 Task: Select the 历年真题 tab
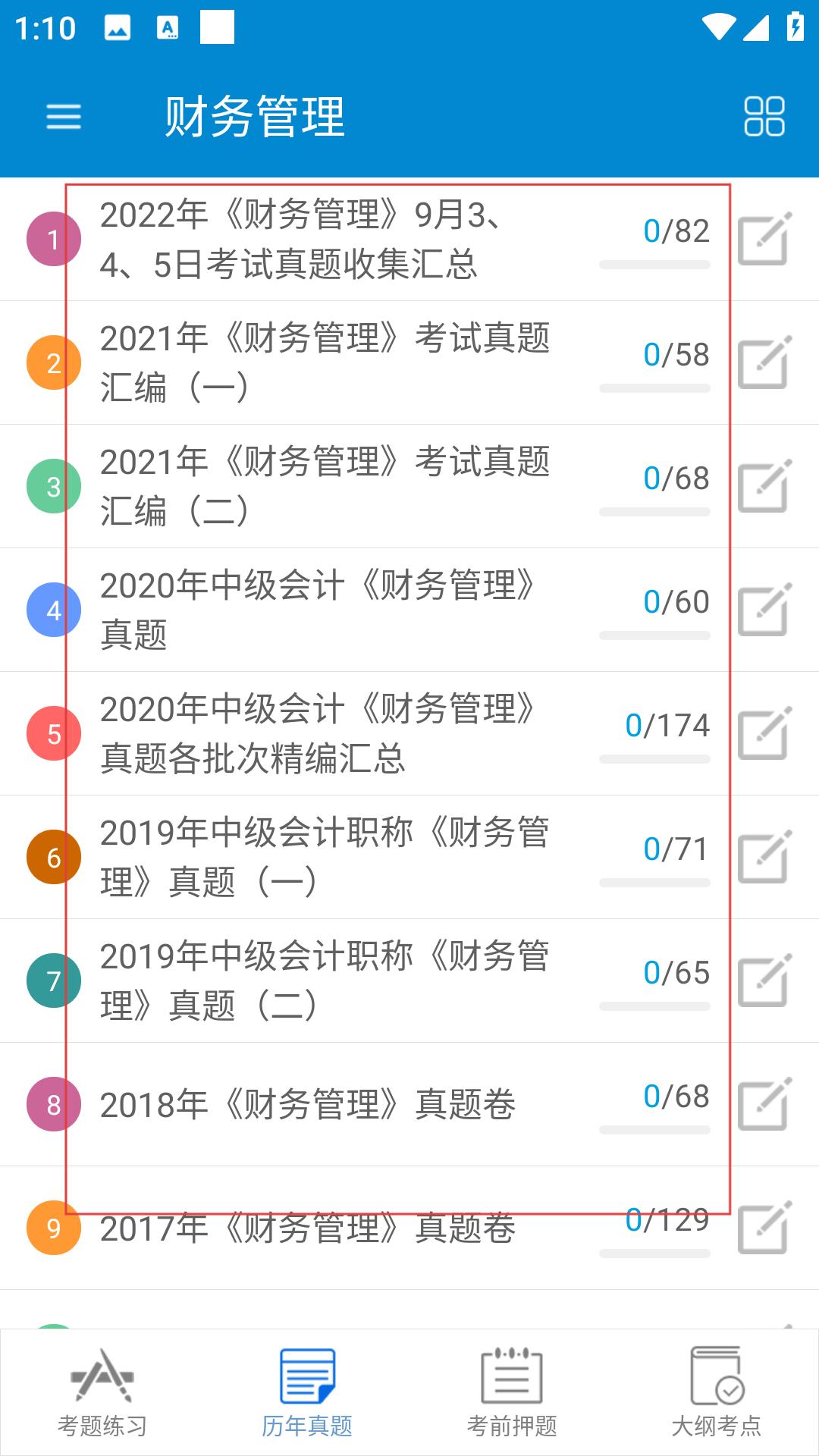tap(307, 1392)
